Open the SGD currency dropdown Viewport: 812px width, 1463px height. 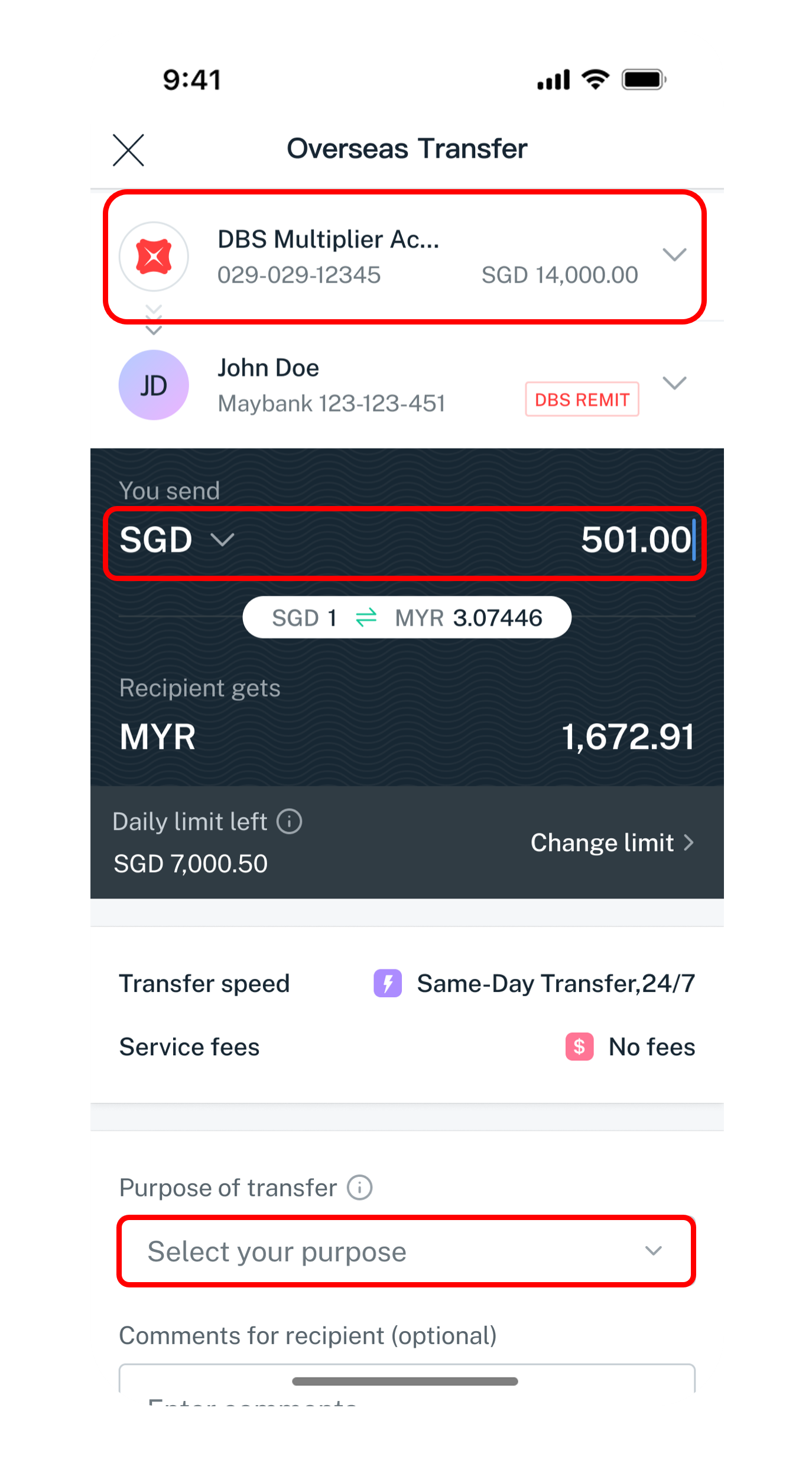[x=177, y=540]
